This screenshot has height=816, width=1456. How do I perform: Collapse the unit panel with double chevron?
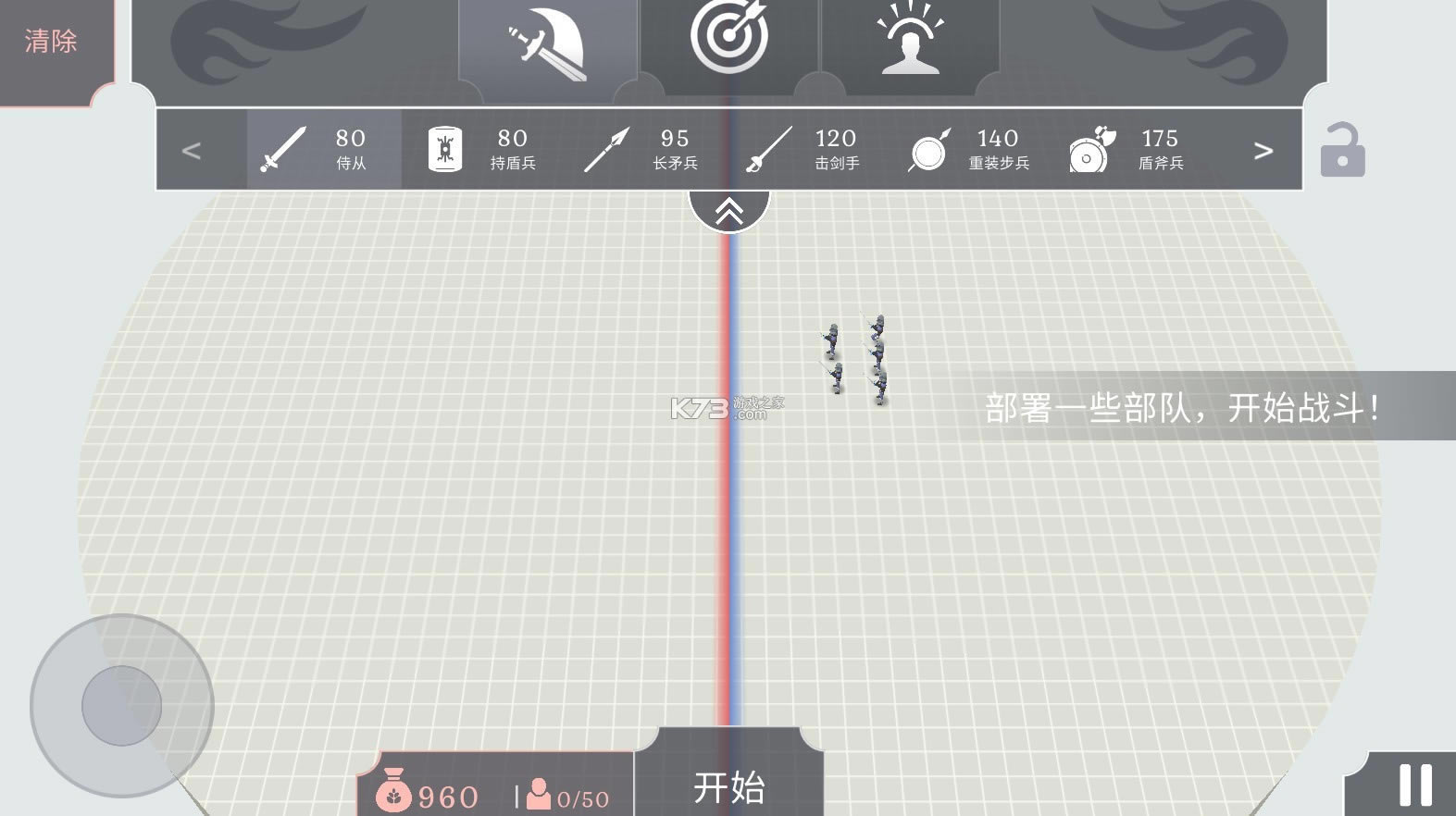point(729,212)
